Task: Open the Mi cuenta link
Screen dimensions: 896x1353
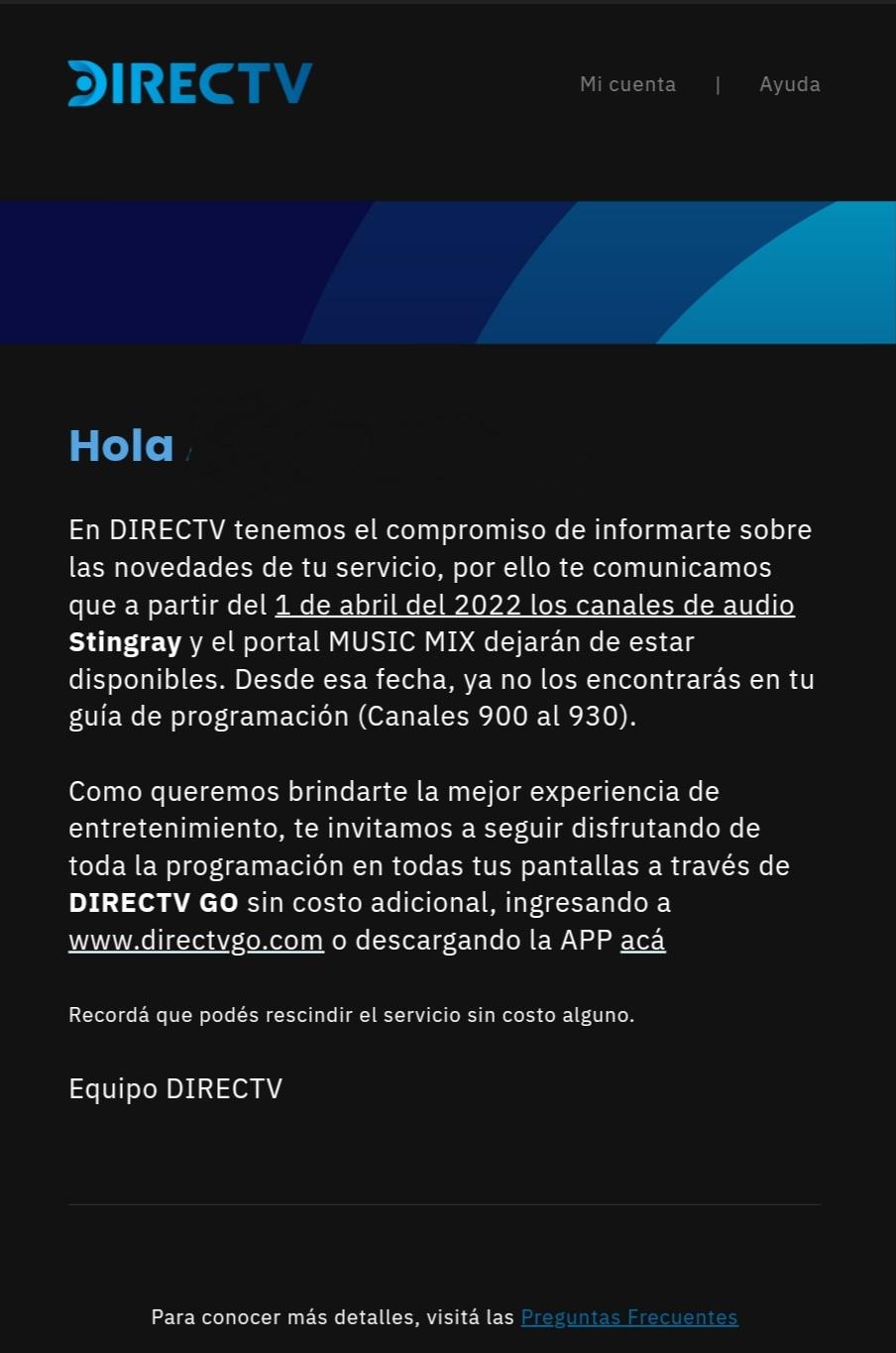Action: (x=627, y=84)
